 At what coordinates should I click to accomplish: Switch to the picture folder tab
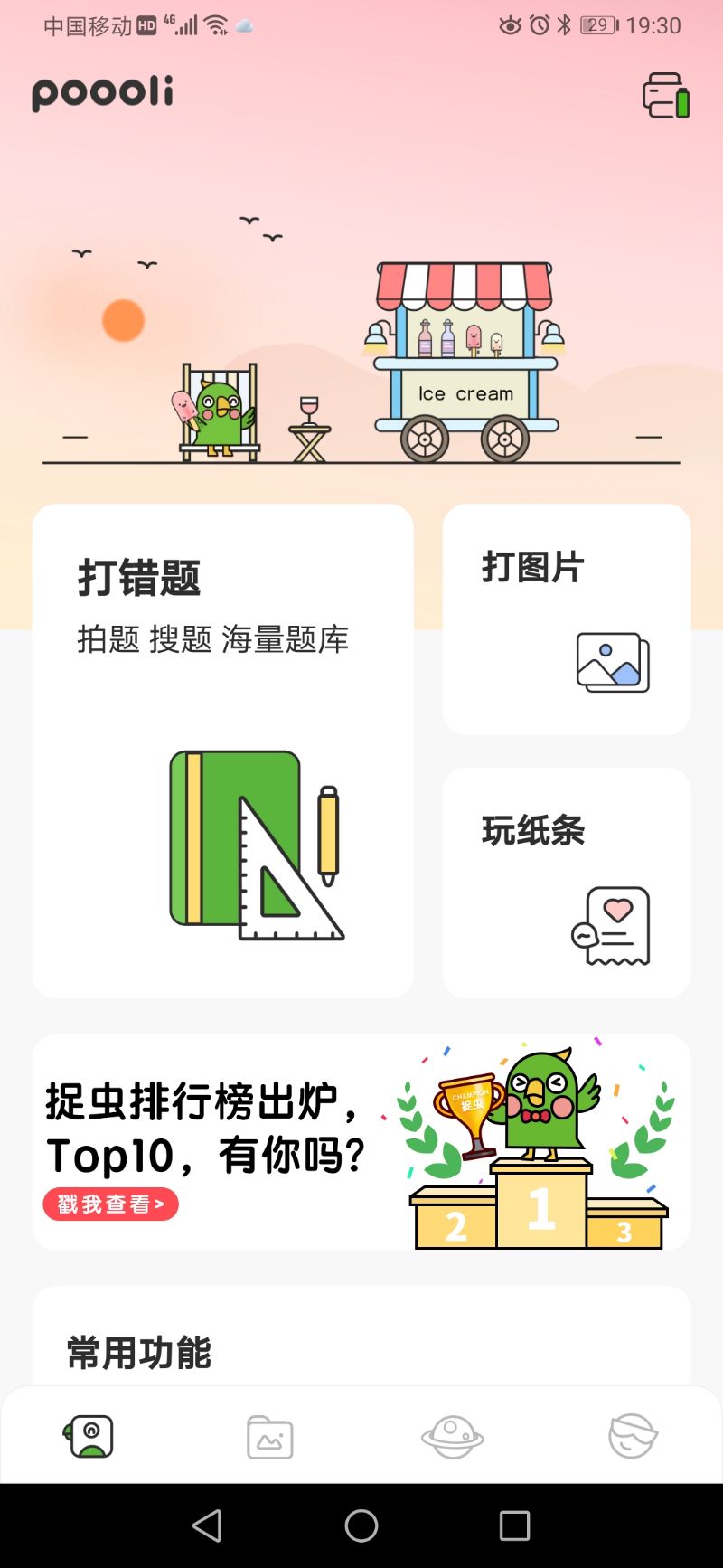coord(270,1437)
